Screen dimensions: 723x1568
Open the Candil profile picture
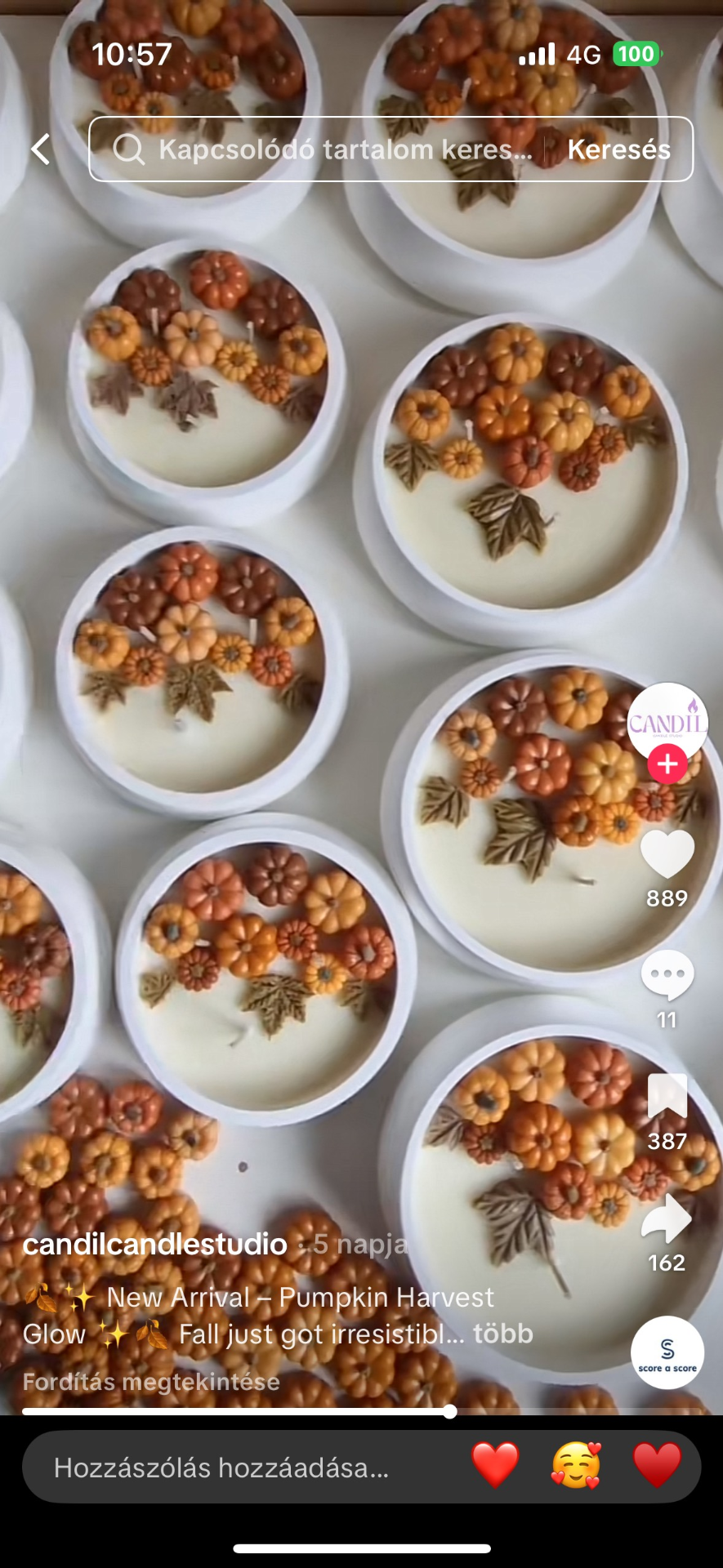pyautogui.click(x=667, y=723)
